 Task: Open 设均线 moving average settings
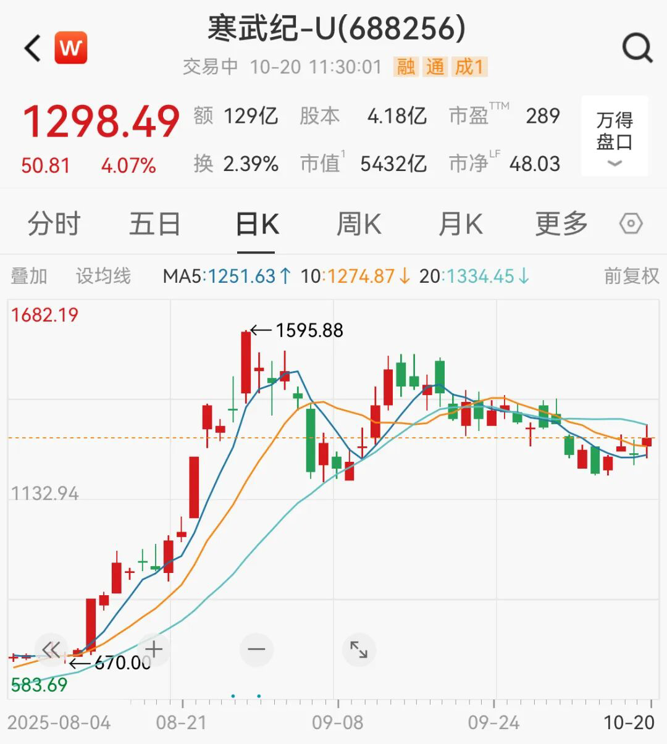coord(103,276)
